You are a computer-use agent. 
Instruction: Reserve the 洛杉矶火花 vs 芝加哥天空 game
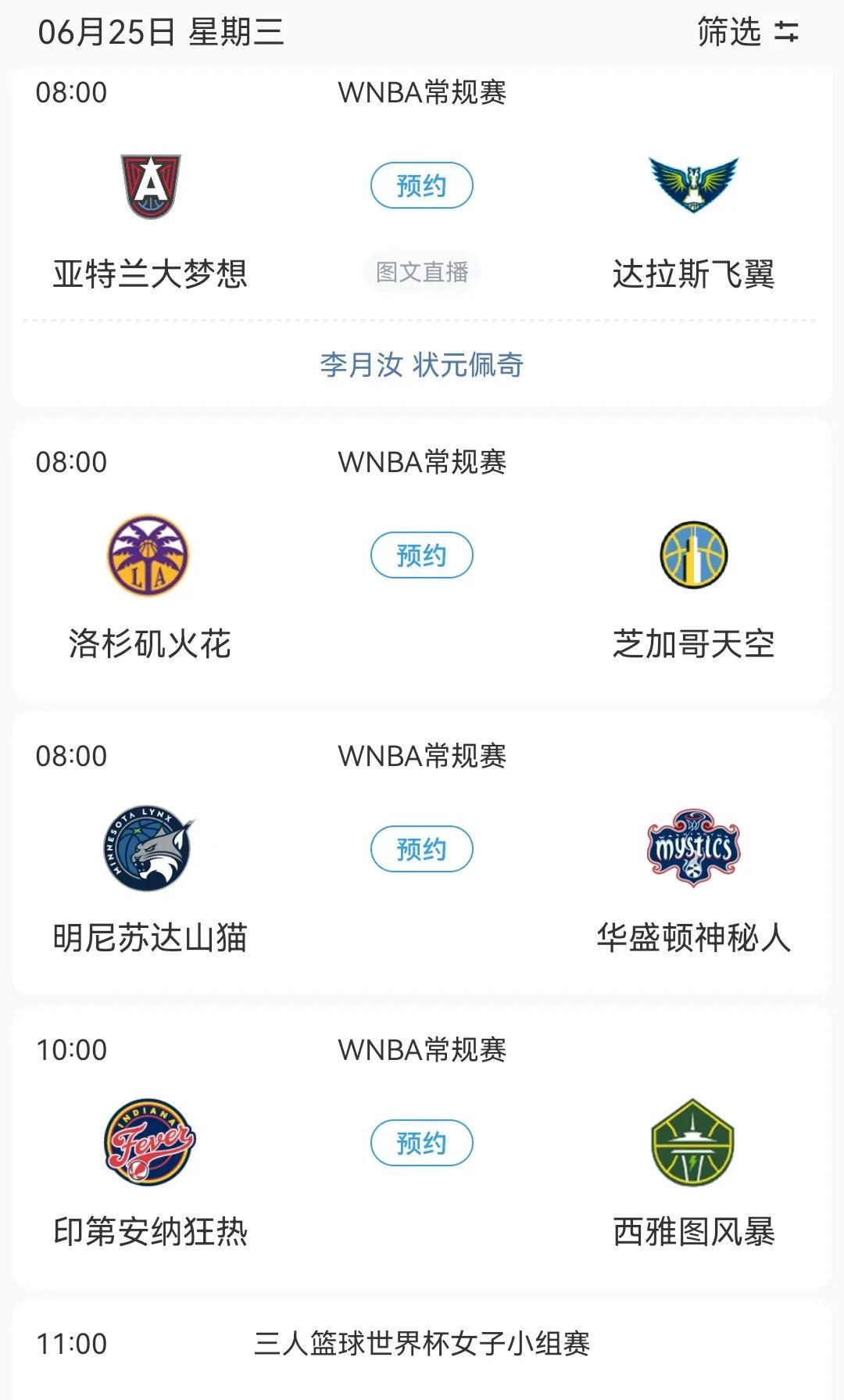click(x=422, y=555)
